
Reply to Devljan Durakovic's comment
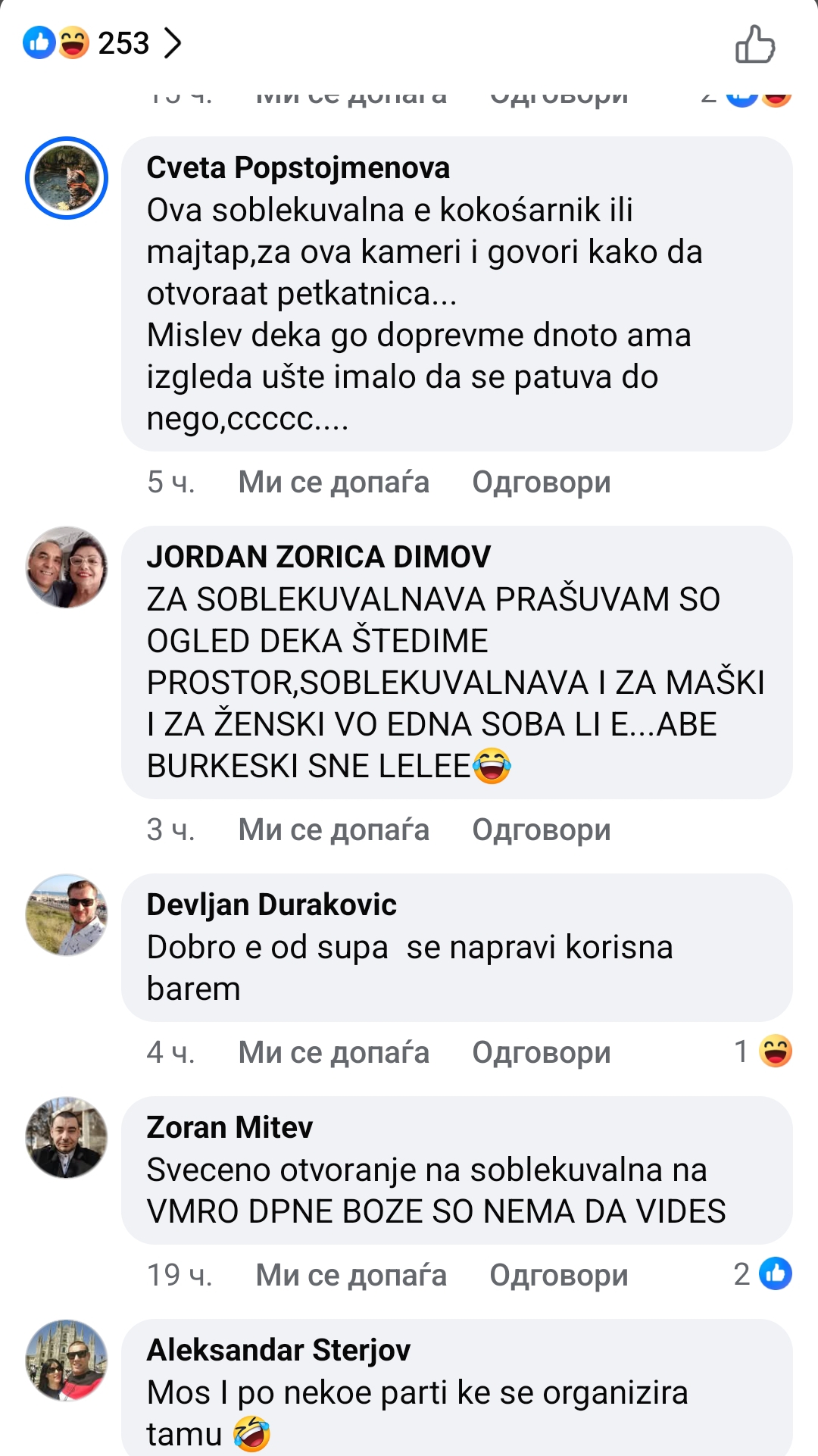541,1052
